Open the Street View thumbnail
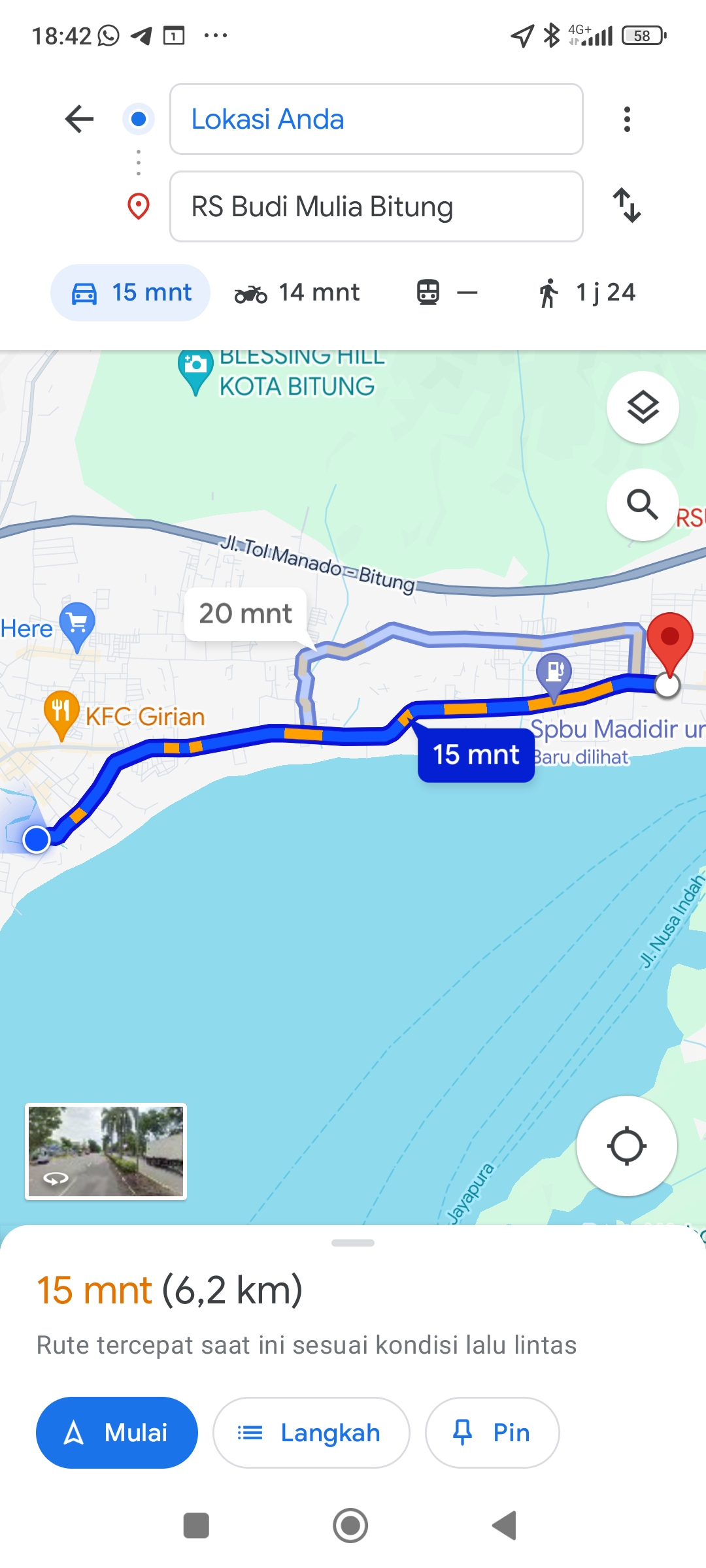The image size is (706, 1568). point(106,1151)
